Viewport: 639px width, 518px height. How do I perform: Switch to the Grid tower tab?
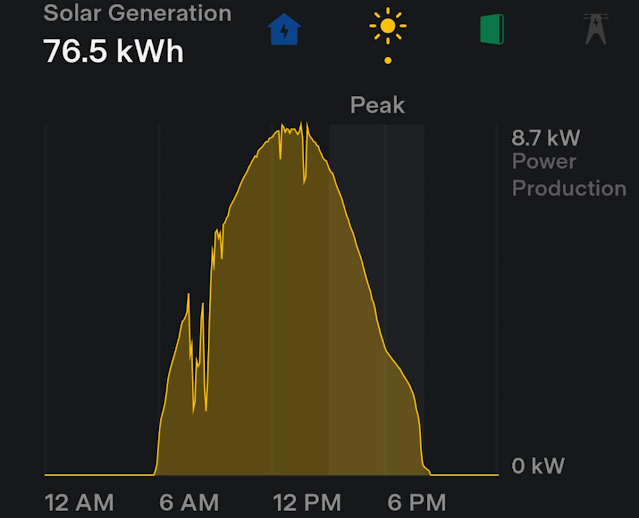click(x=596, y=28)
